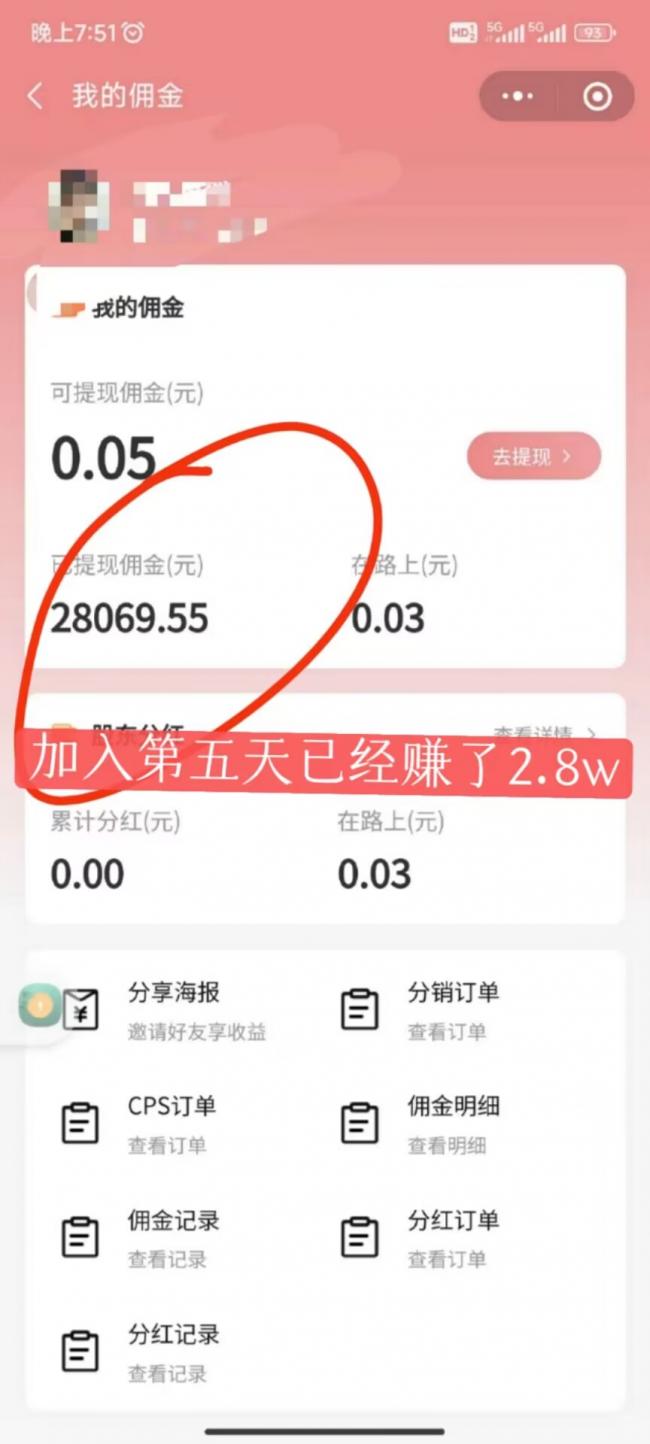
Task: Open 分红记录 records
Action: click(140, 1352)
